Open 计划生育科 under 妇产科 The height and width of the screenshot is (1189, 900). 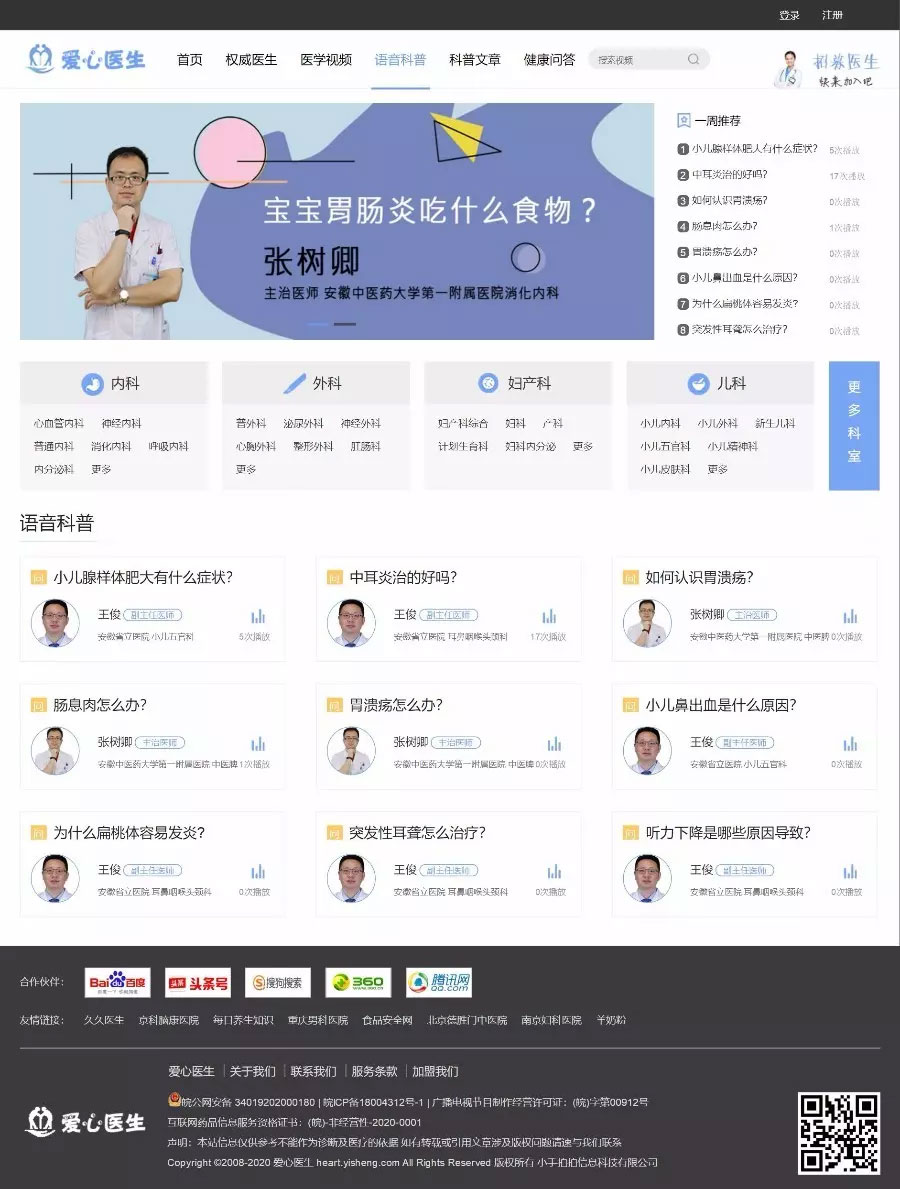[463, 447]
